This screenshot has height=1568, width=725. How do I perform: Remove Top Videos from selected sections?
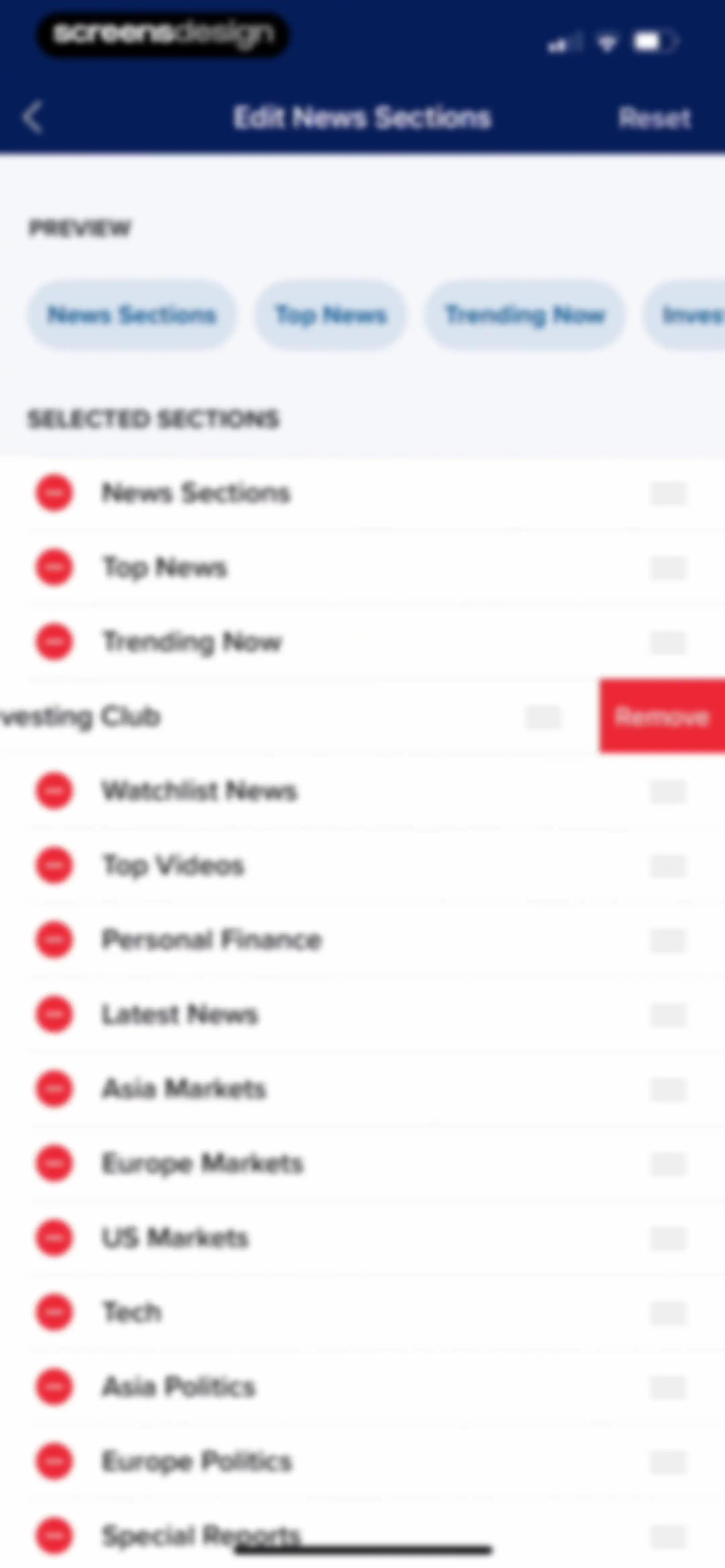(54, 865)
